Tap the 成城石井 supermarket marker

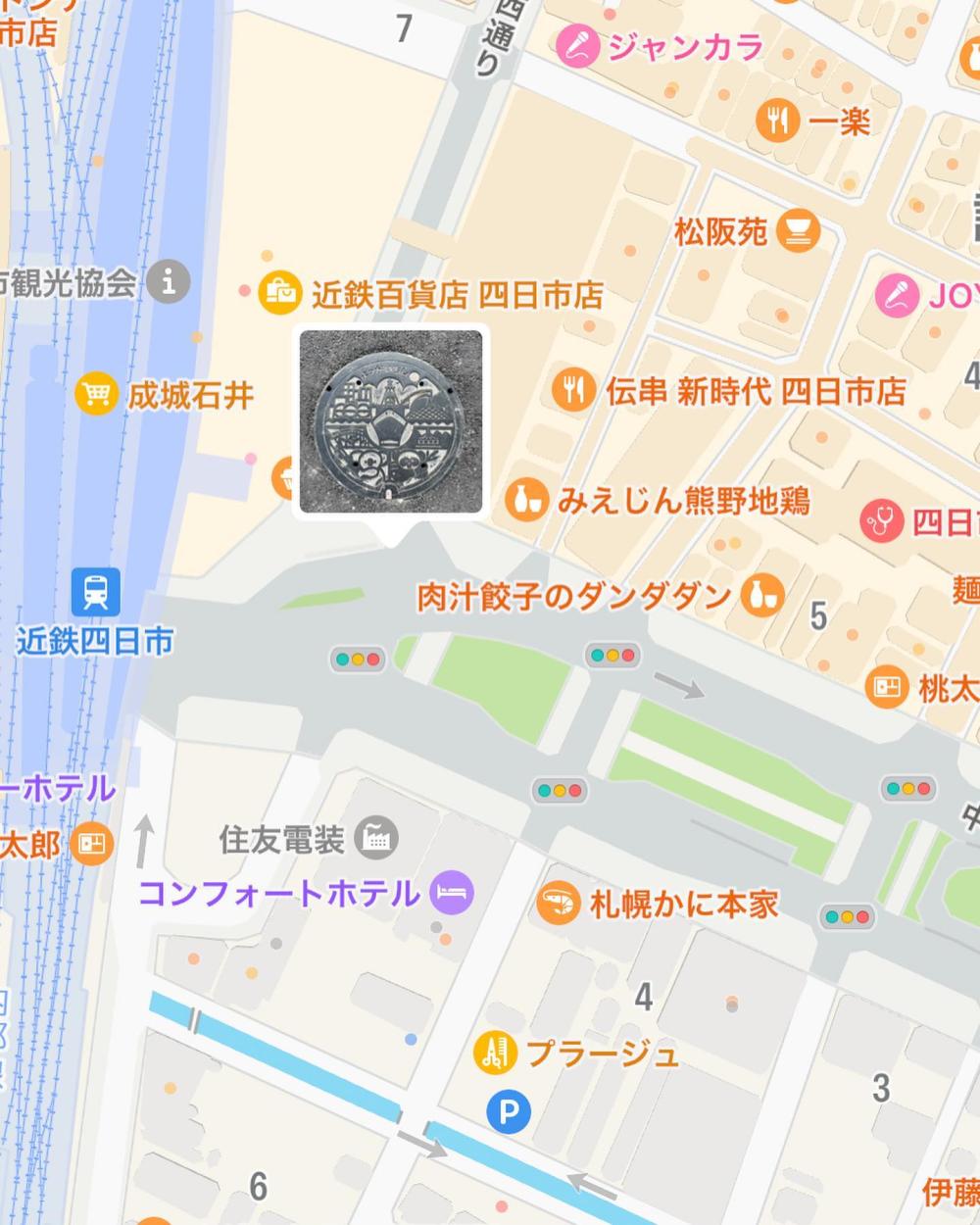click(96, 396)
